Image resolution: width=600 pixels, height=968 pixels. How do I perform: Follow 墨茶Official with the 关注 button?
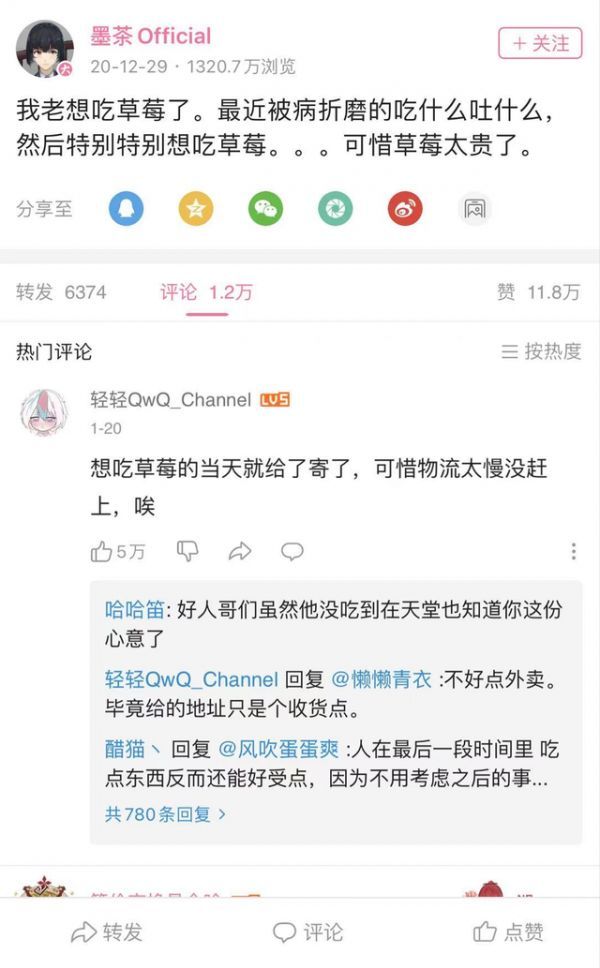(540, 43)
